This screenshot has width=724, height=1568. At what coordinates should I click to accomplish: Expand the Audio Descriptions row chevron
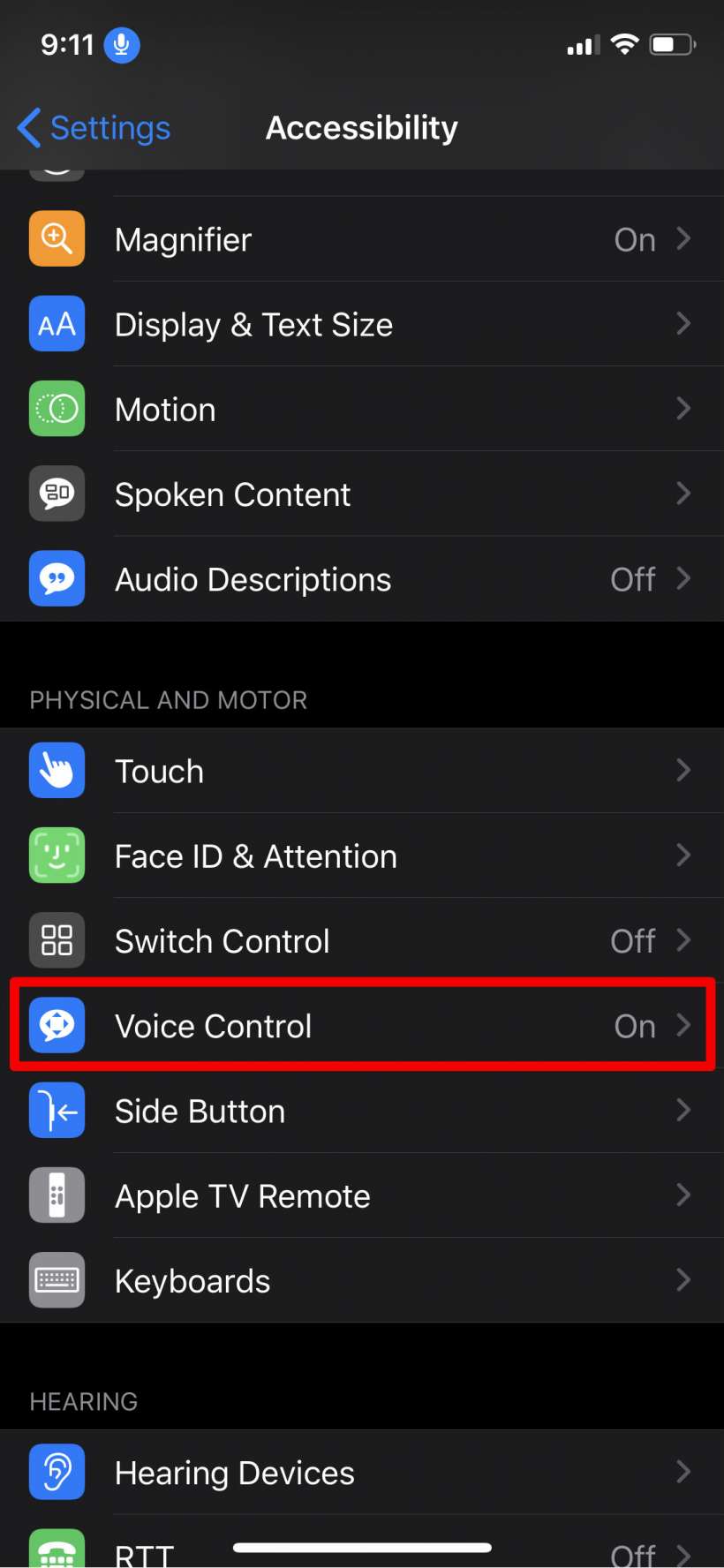(683, 578)
